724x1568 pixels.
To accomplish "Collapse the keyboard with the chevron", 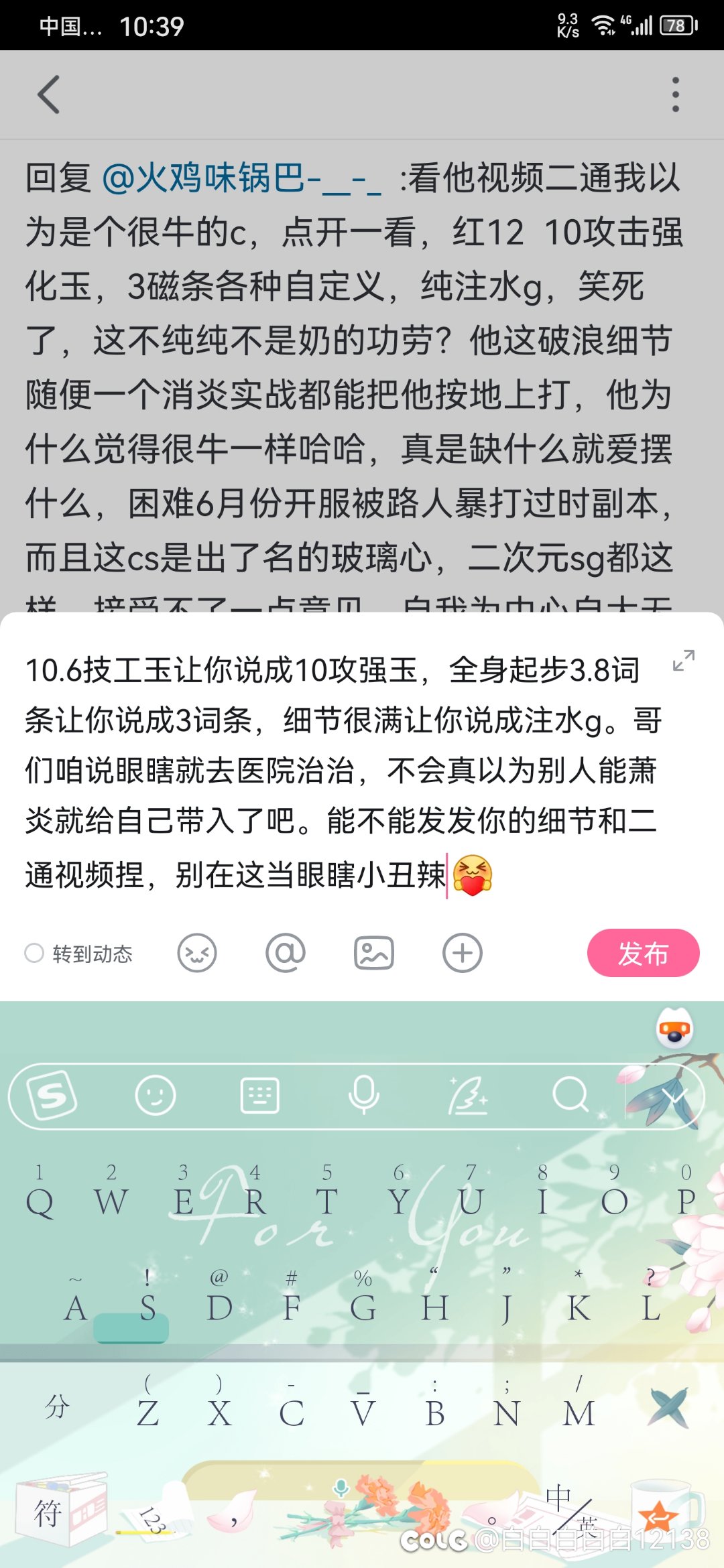I will click(672, 1096).
